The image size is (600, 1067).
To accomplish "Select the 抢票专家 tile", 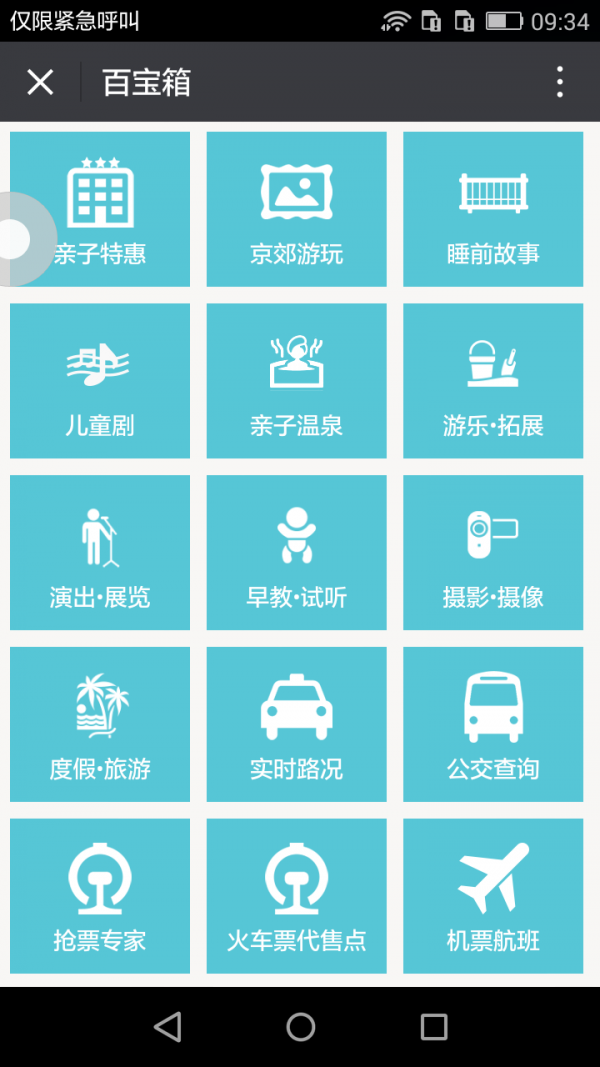I will point(100,896).
